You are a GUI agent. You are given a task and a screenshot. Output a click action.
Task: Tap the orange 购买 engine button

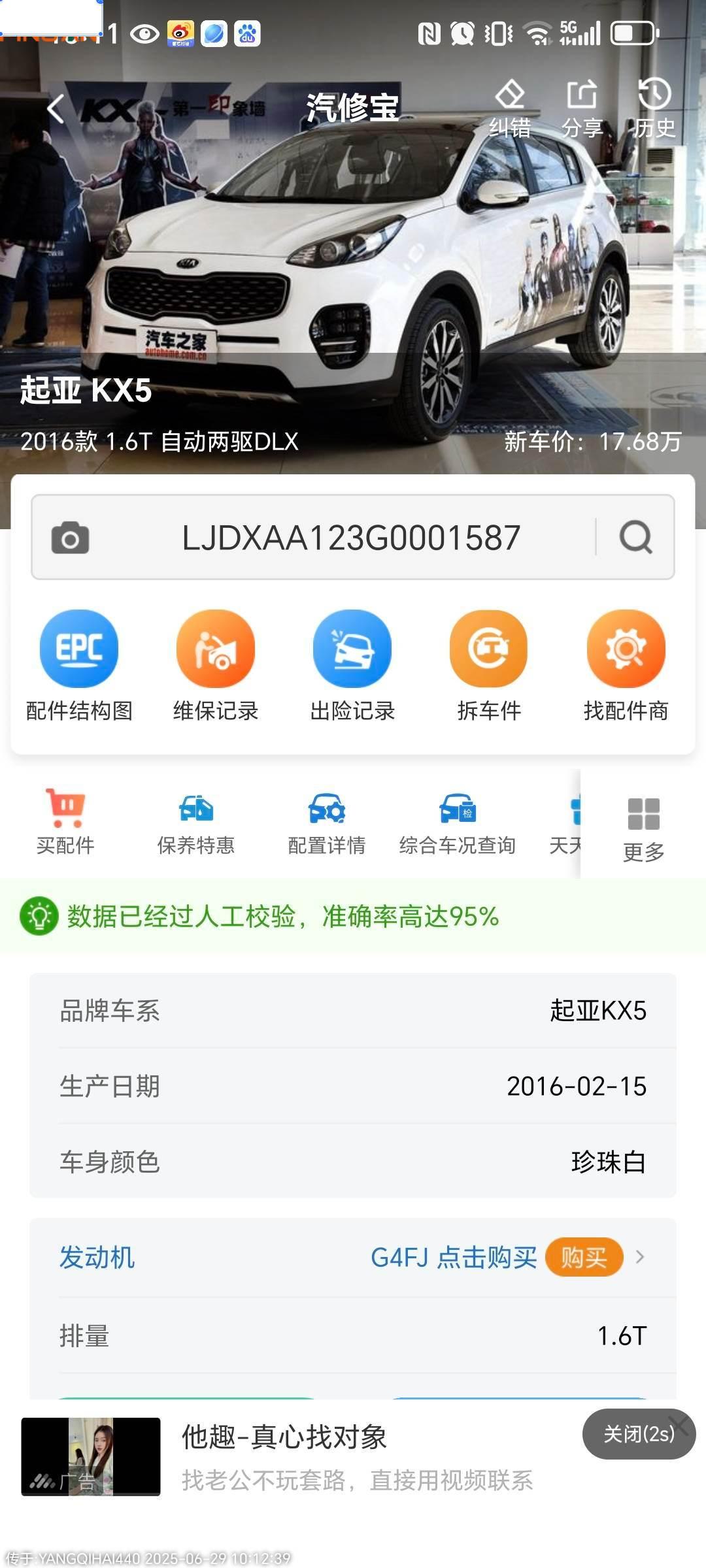point(583,1257)
